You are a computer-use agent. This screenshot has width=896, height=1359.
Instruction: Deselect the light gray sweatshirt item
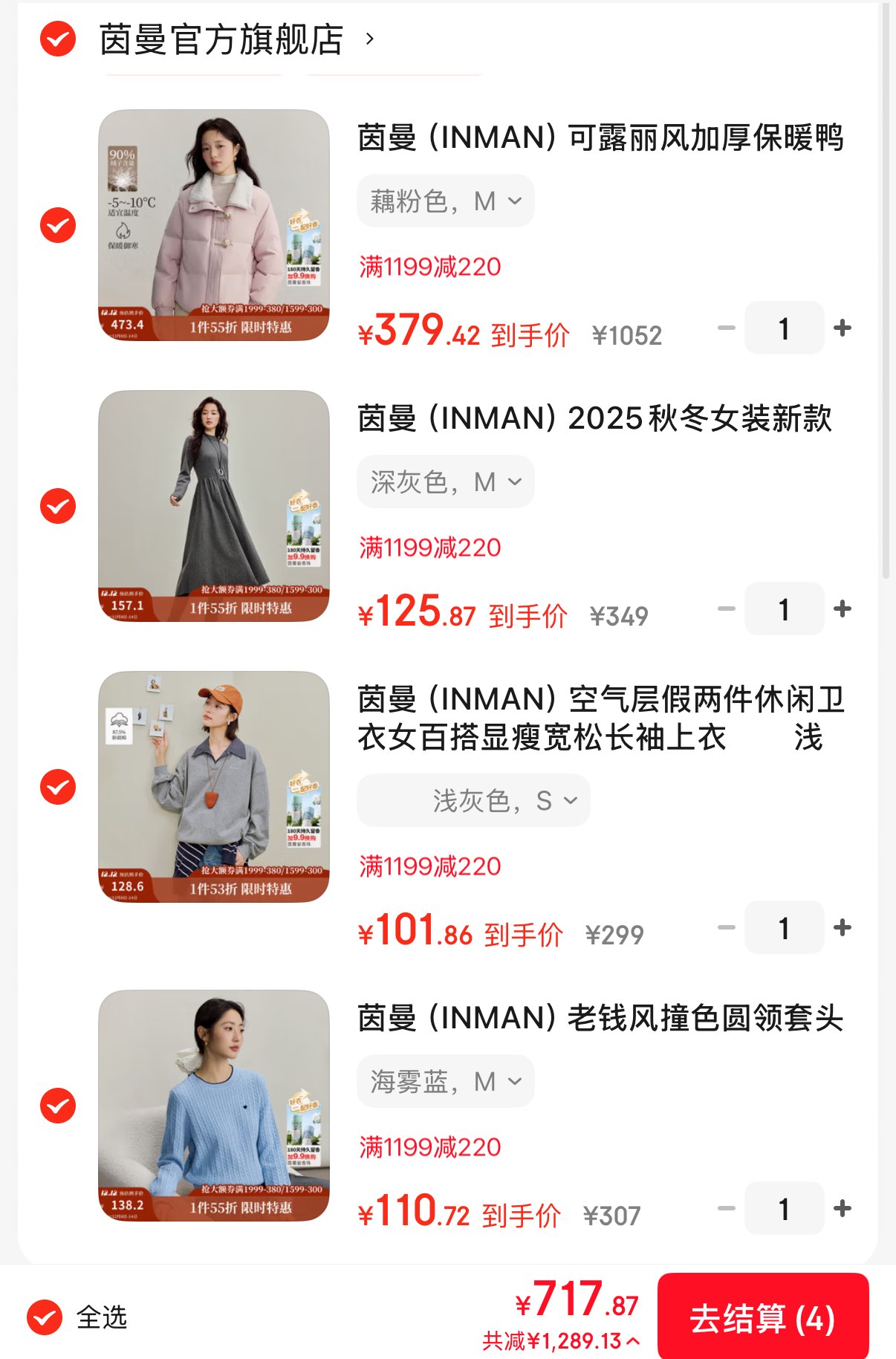[58, 787]
